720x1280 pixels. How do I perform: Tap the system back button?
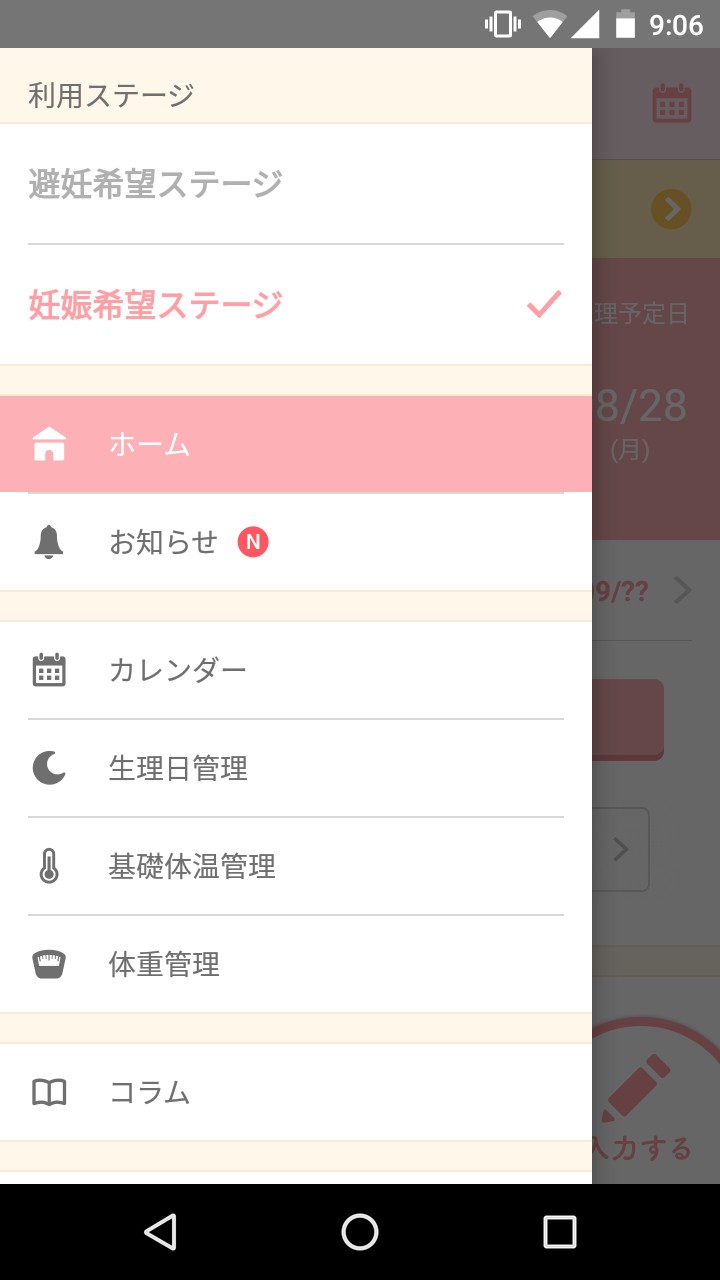click(x=160, y=1232)
